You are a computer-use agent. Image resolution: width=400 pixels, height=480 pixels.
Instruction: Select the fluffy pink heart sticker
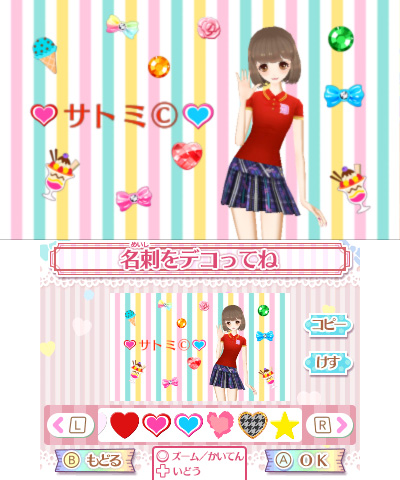click(220, 425)
